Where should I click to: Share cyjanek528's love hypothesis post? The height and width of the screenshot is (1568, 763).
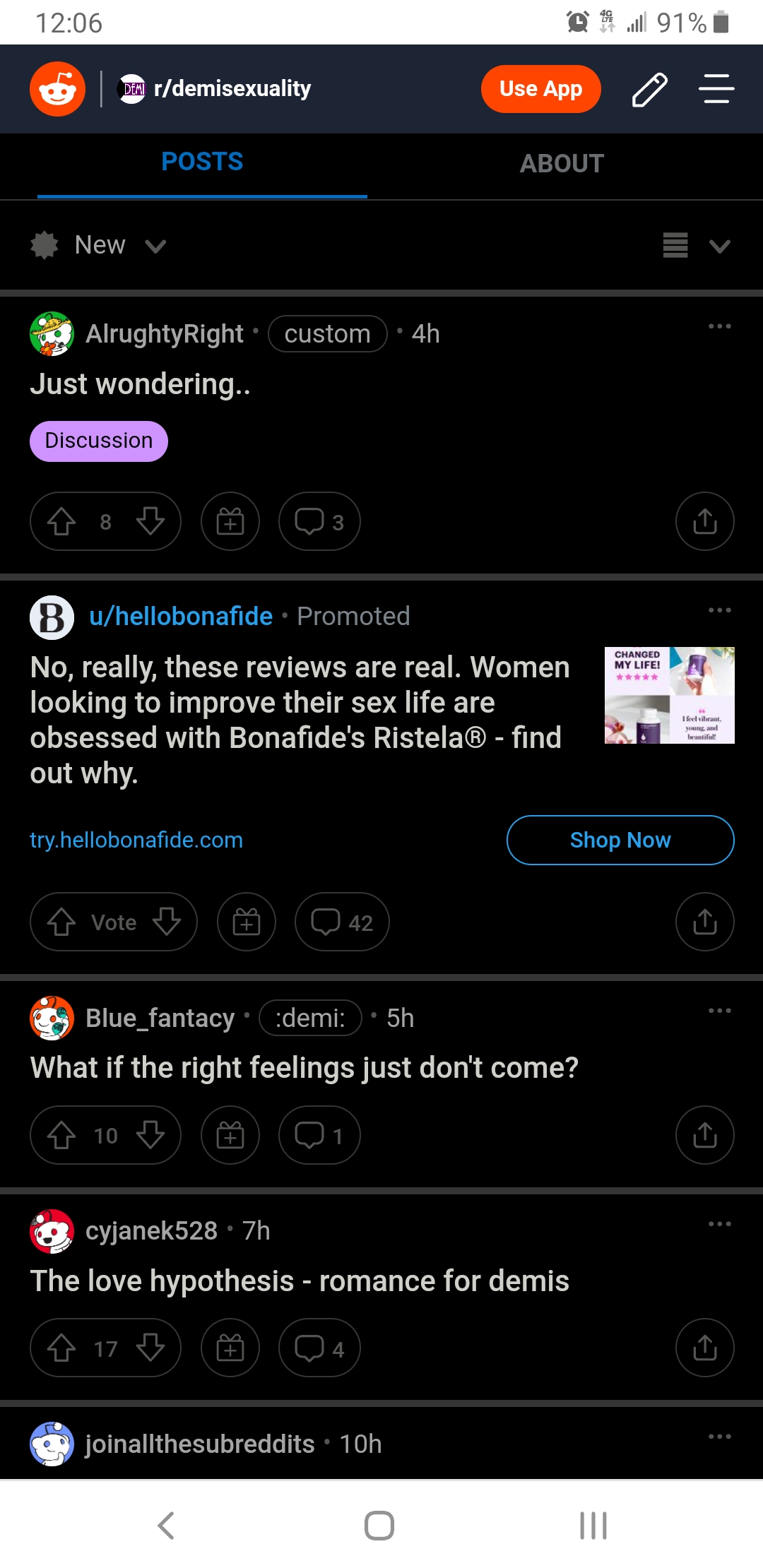pos(704,1347)
